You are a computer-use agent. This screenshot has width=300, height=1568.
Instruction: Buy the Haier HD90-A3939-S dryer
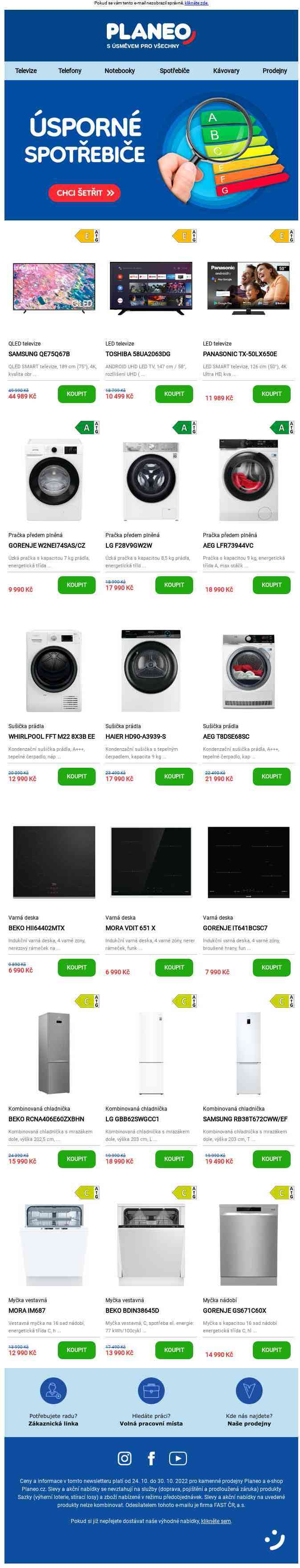pyautogui.click(x=174, y=776)
